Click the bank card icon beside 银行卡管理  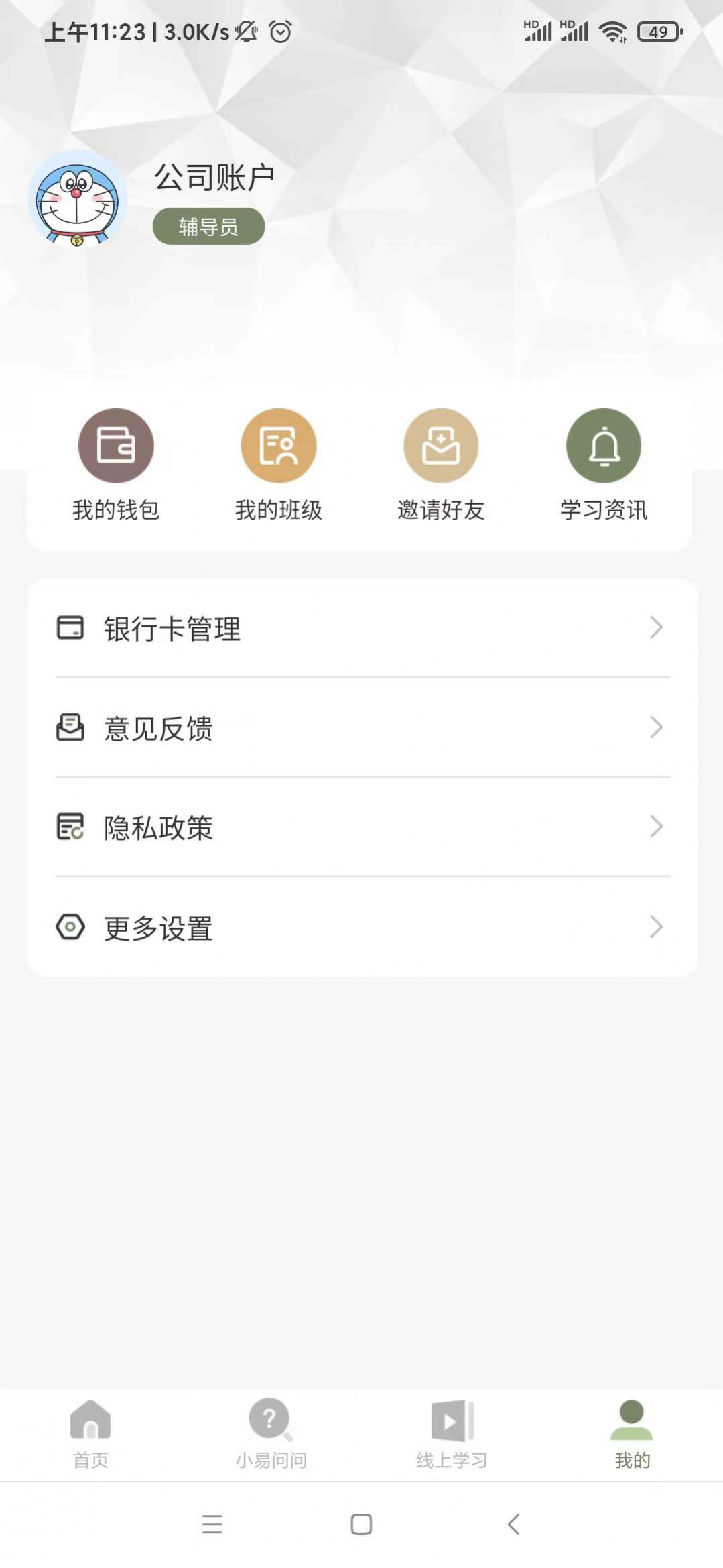point(69,628)
